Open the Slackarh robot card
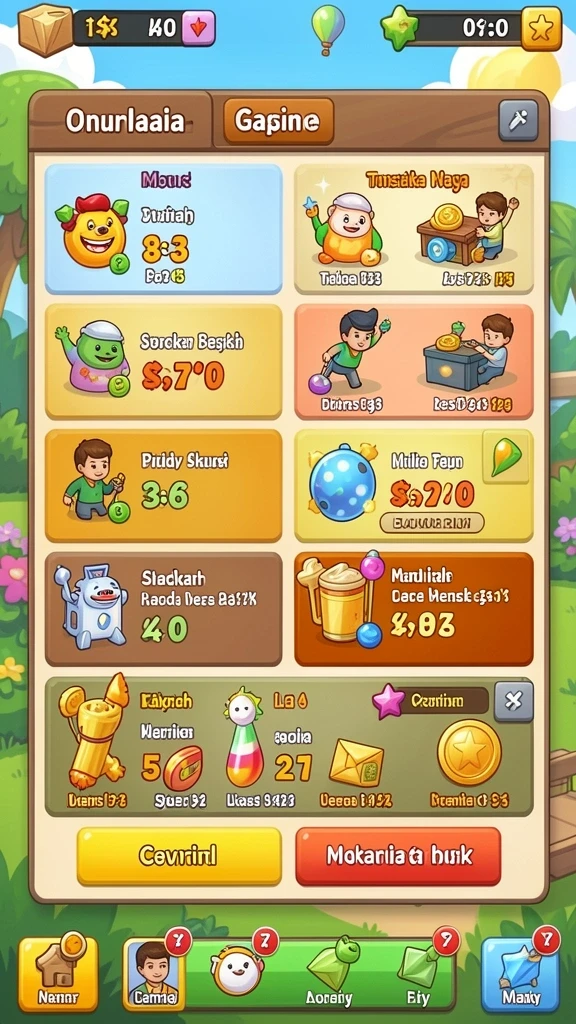This screenshot has width=576, height=1024. [163, 609]
